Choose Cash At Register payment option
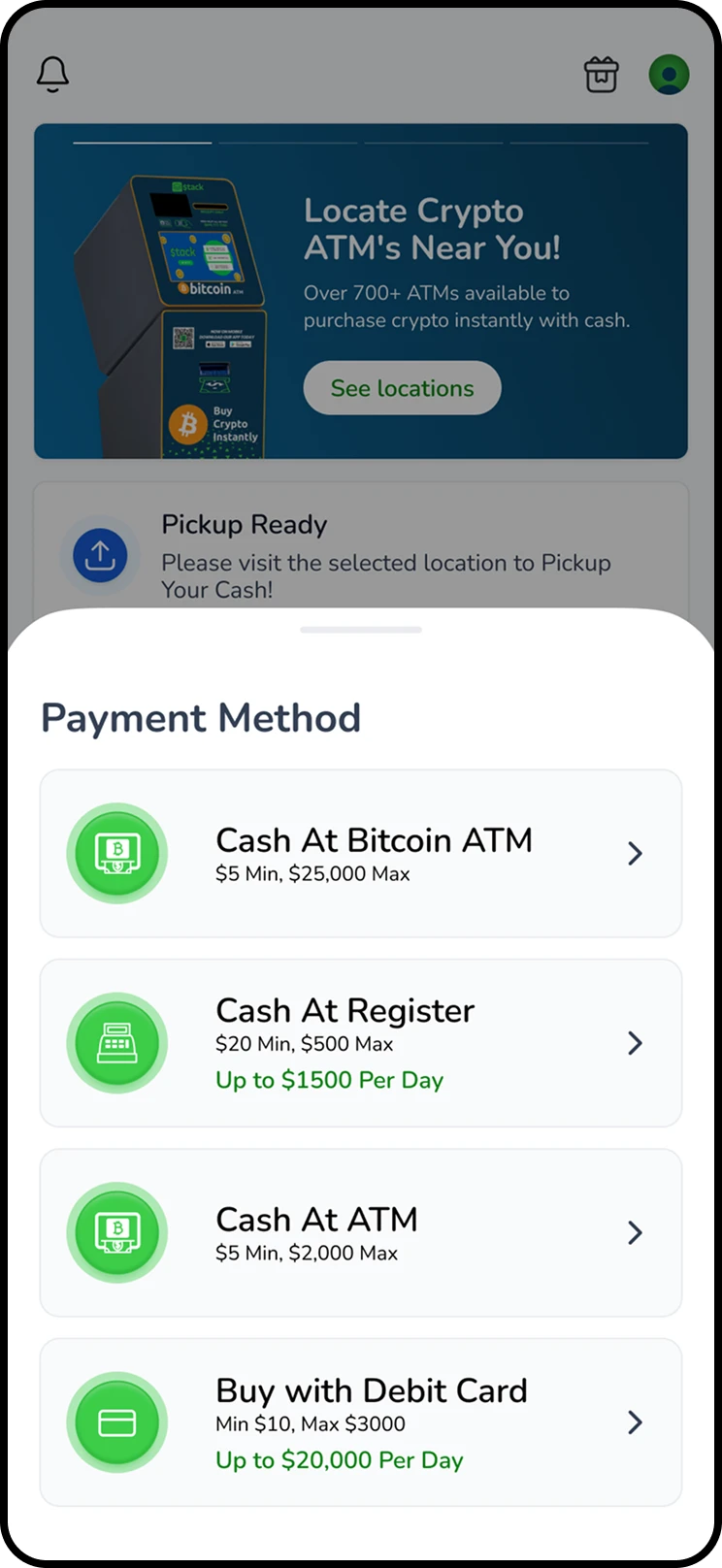The width and height of the screenshot is (722, 1568). 360,1043
